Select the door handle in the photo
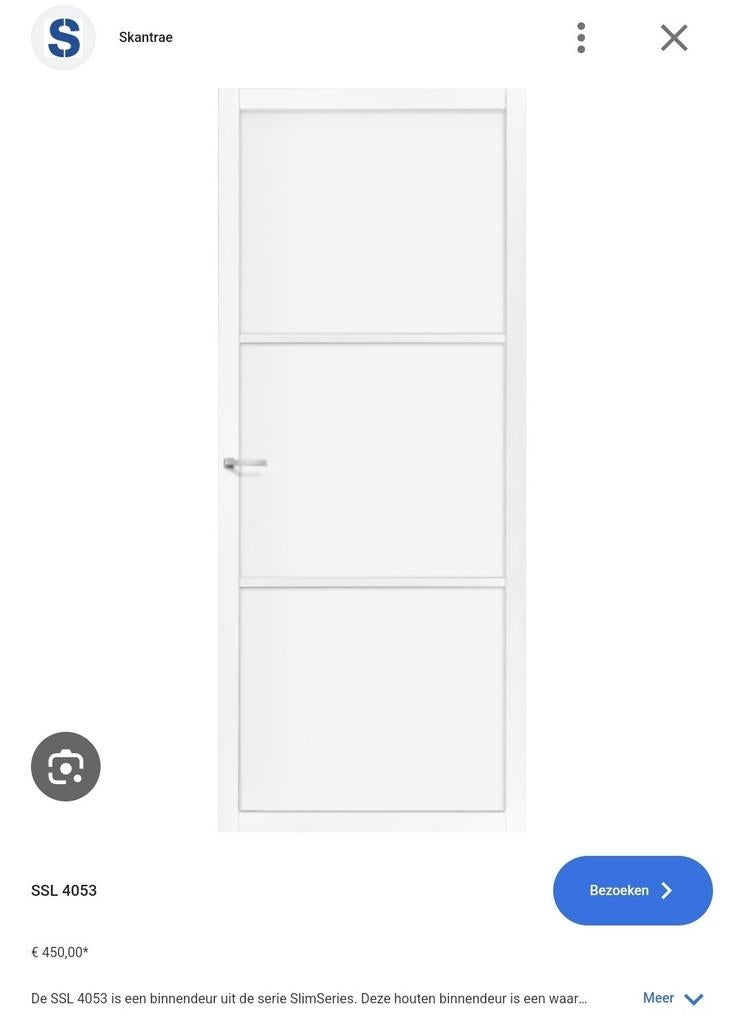The width and height of the screenshot is (744, 1024). [247, 463]
